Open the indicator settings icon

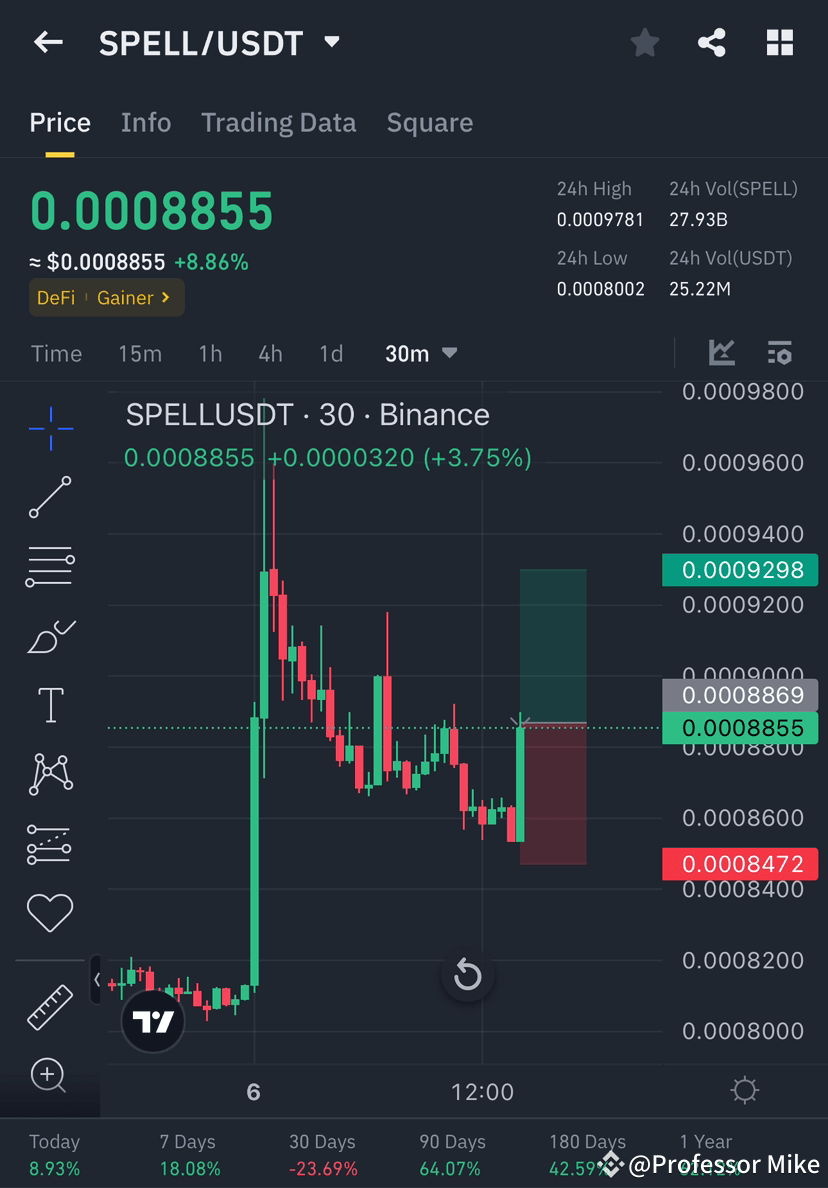(779, 353)
